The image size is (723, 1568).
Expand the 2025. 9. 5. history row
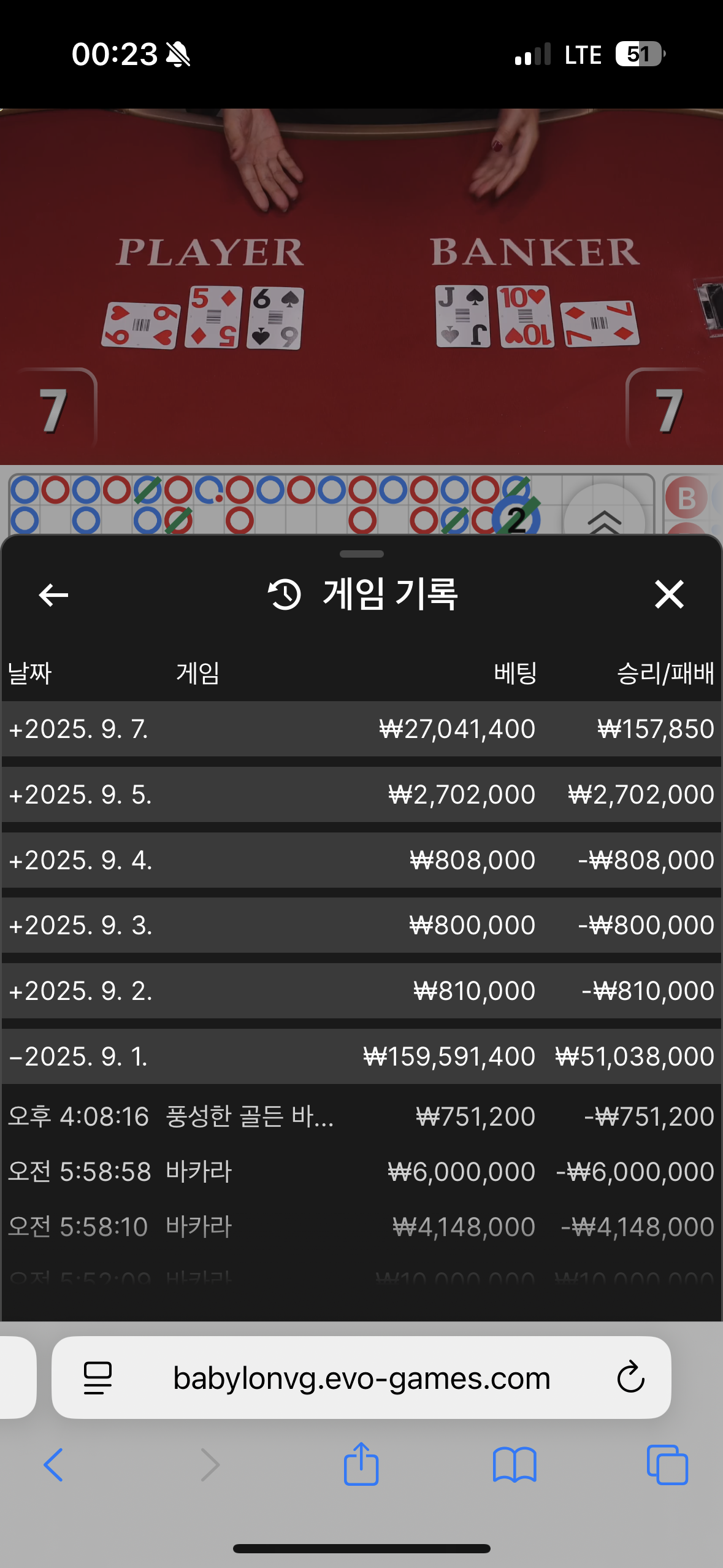pos(80,794)
